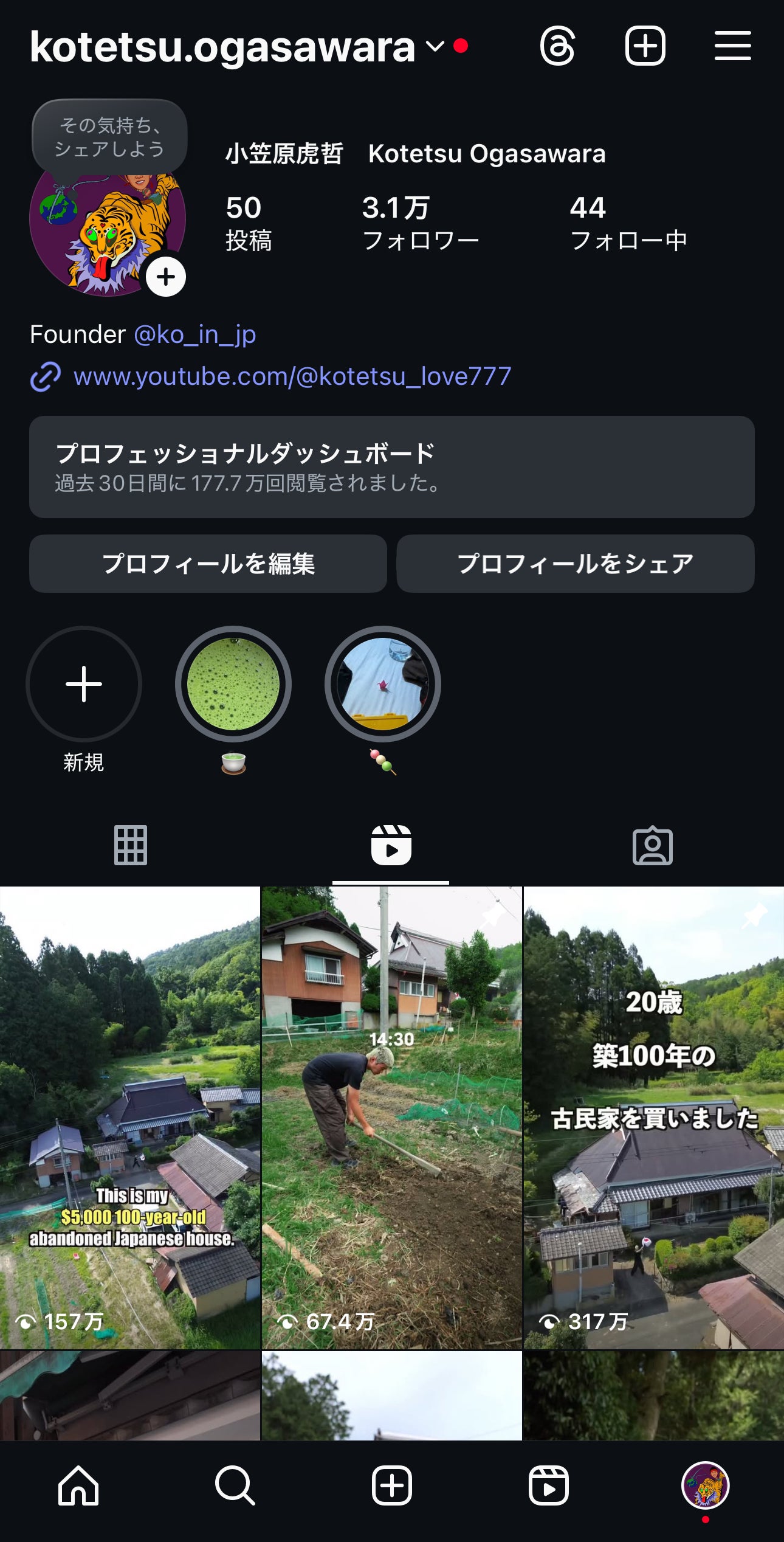
Task: Play the 14:30 farming reel
Action: coord(391,1116)
